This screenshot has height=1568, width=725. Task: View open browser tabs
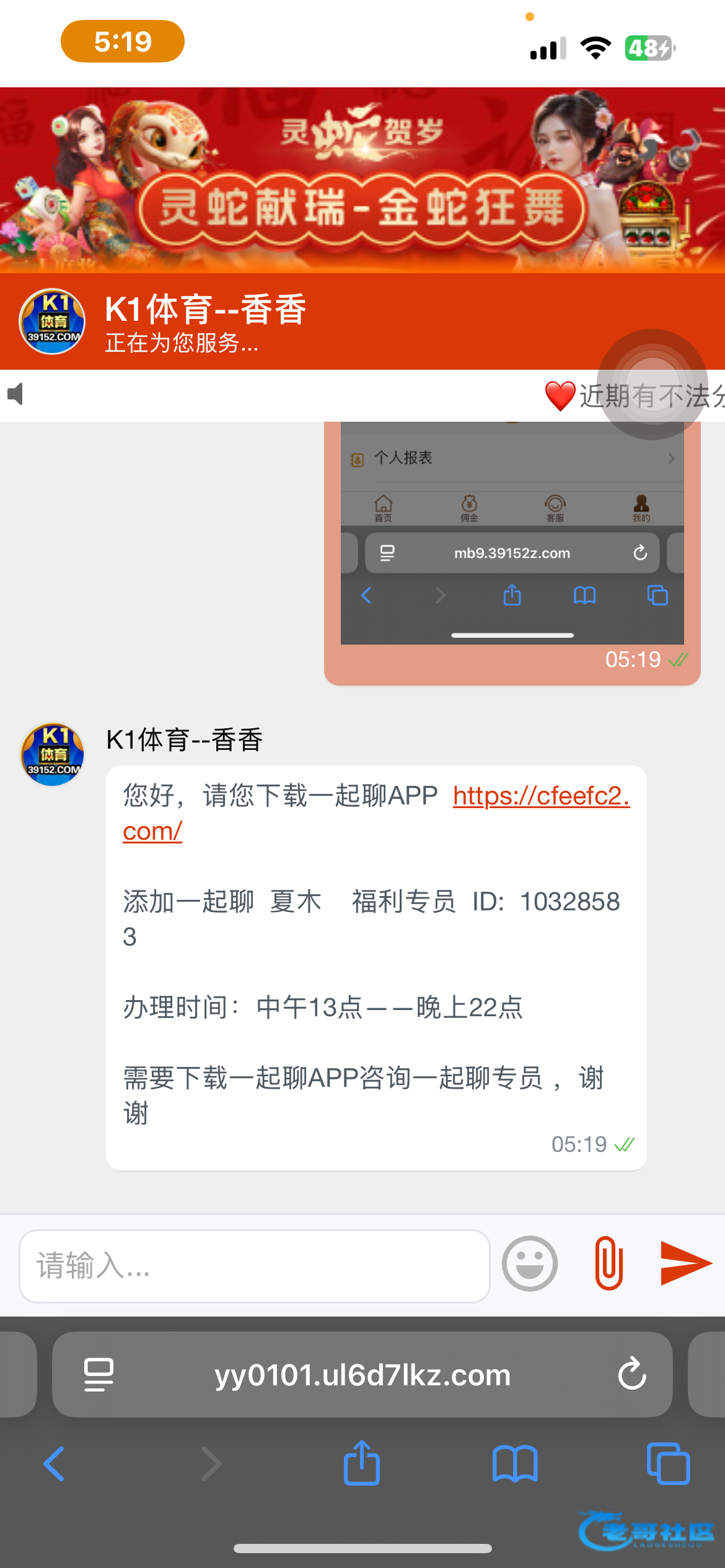668,1464
